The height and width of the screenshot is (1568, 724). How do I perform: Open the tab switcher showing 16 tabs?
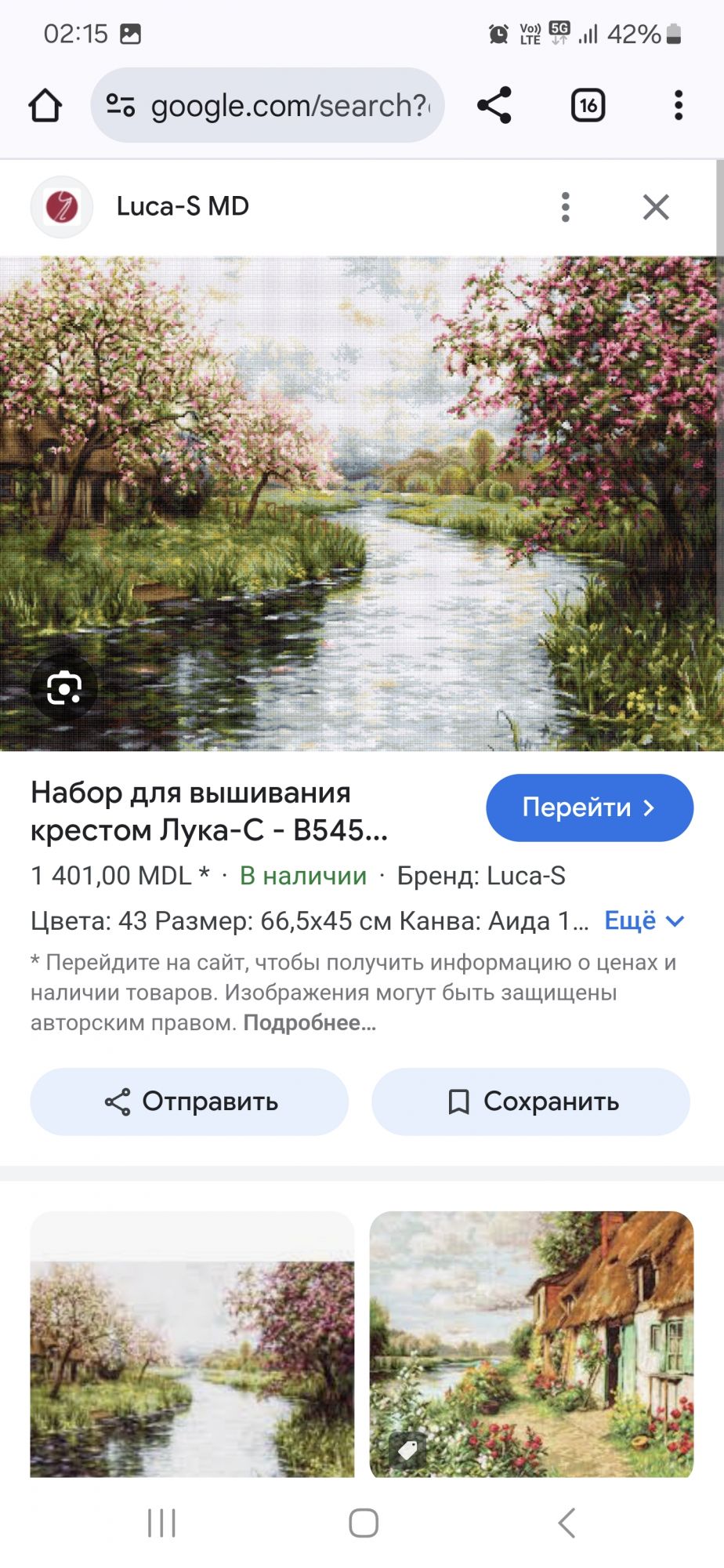point(588,105)
